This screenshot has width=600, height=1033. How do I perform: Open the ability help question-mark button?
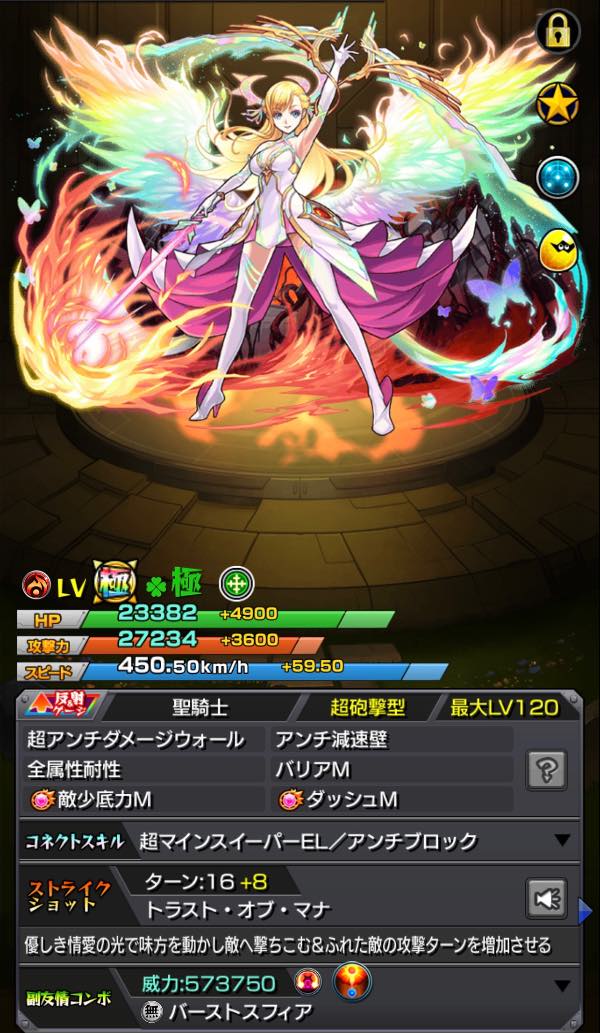point(546,769)
